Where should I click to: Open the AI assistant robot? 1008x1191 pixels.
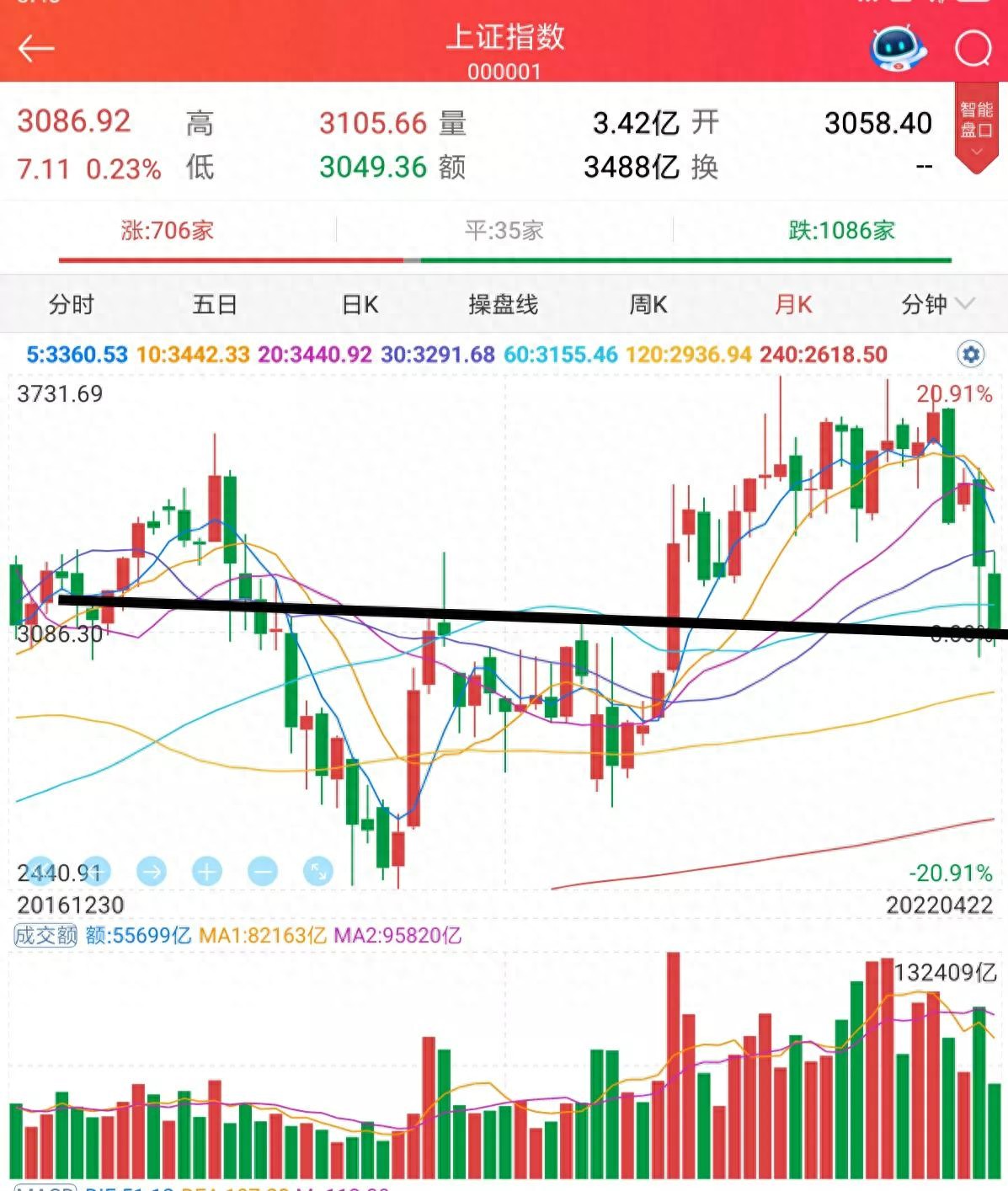(x=896, y=48)
